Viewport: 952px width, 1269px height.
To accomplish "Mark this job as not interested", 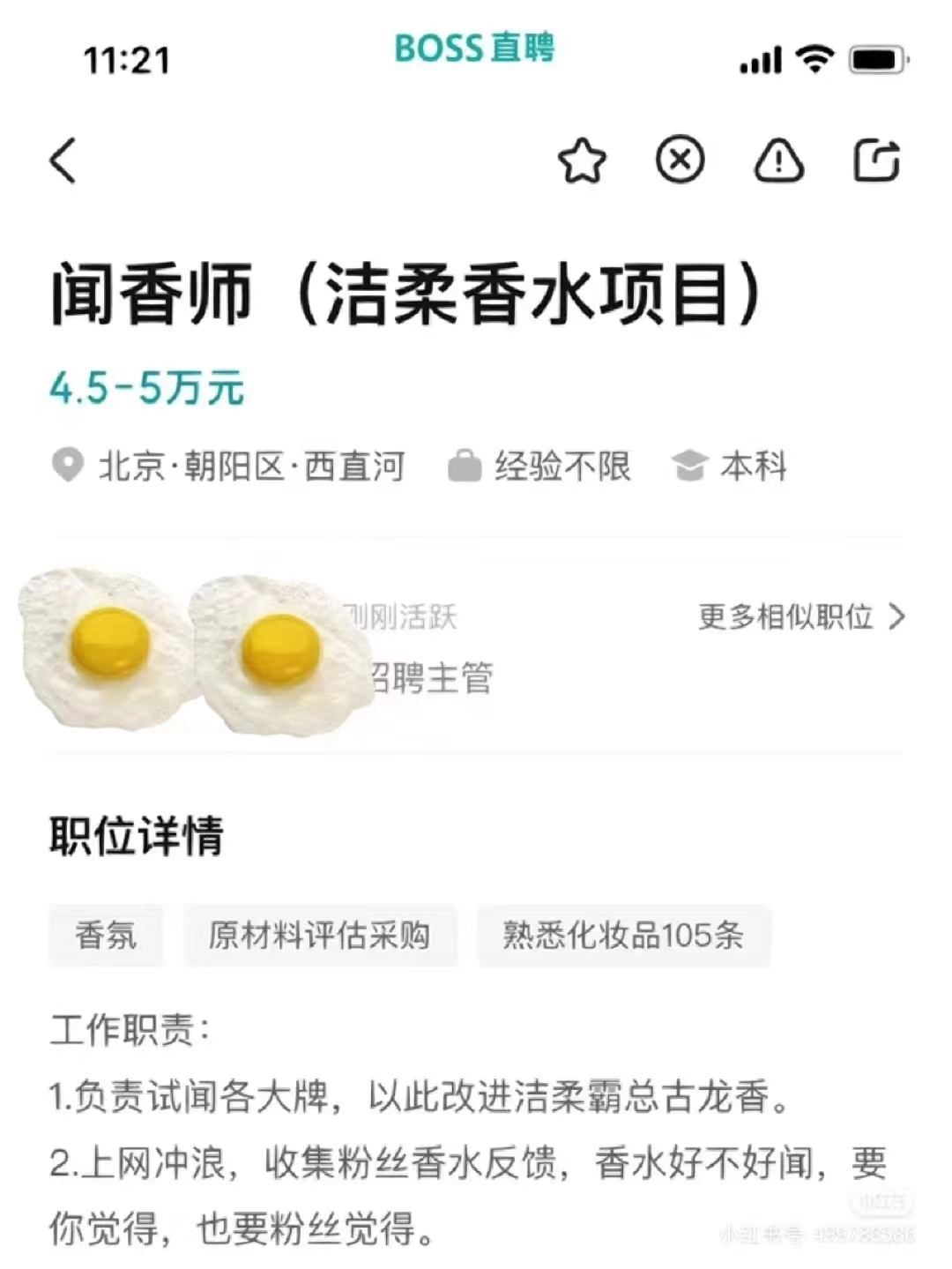I will (680, 160).
